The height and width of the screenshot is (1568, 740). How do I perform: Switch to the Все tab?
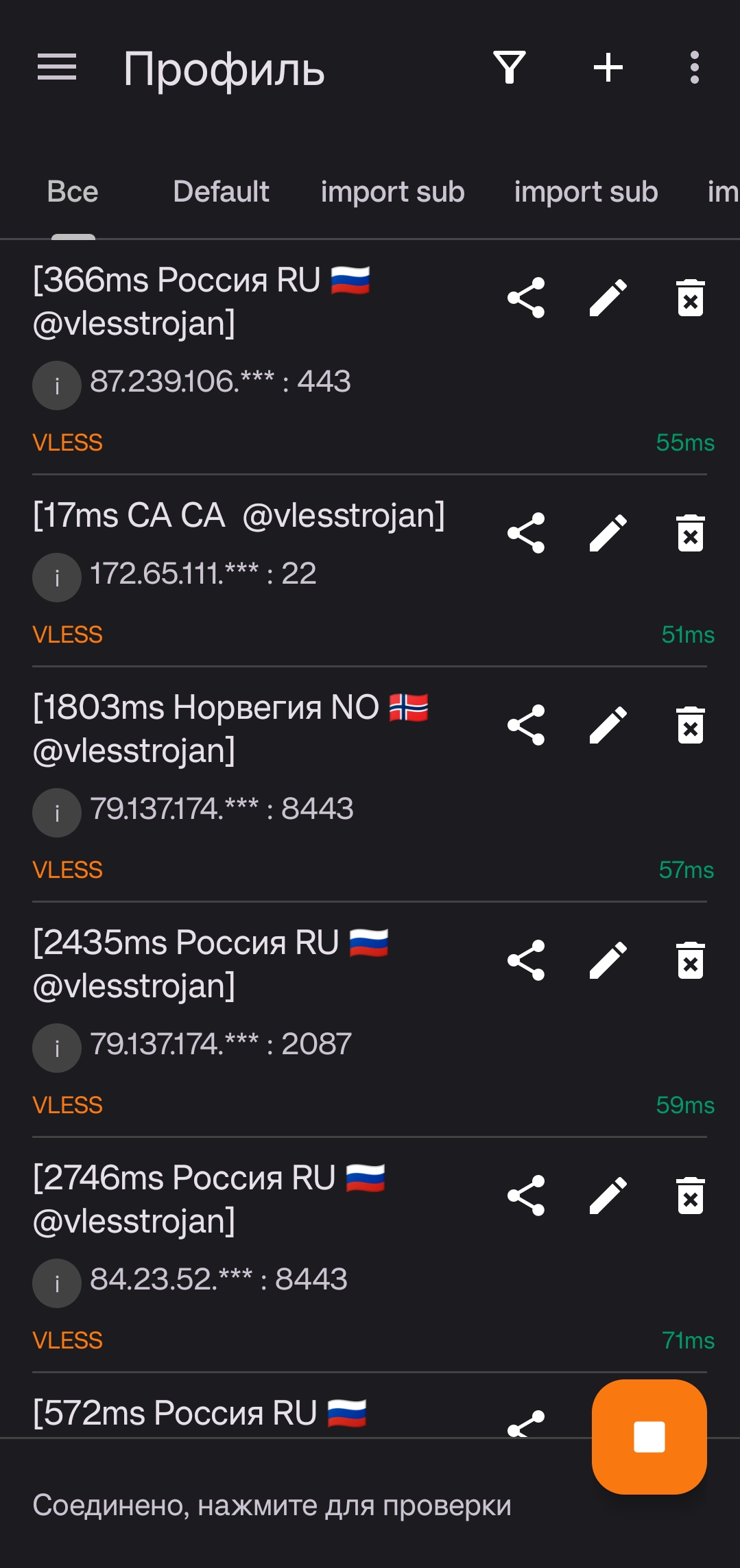coord(73,192)
